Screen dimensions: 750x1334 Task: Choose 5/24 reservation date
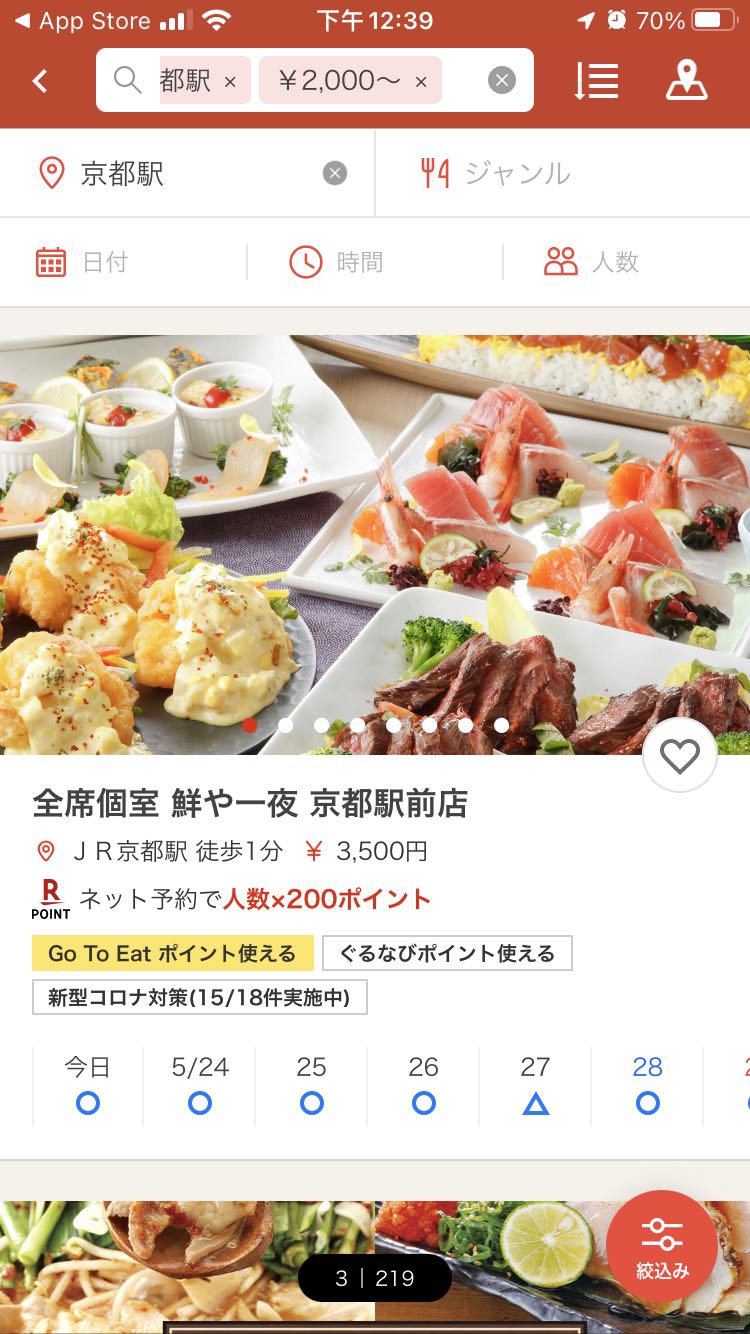pos(200,1086)
